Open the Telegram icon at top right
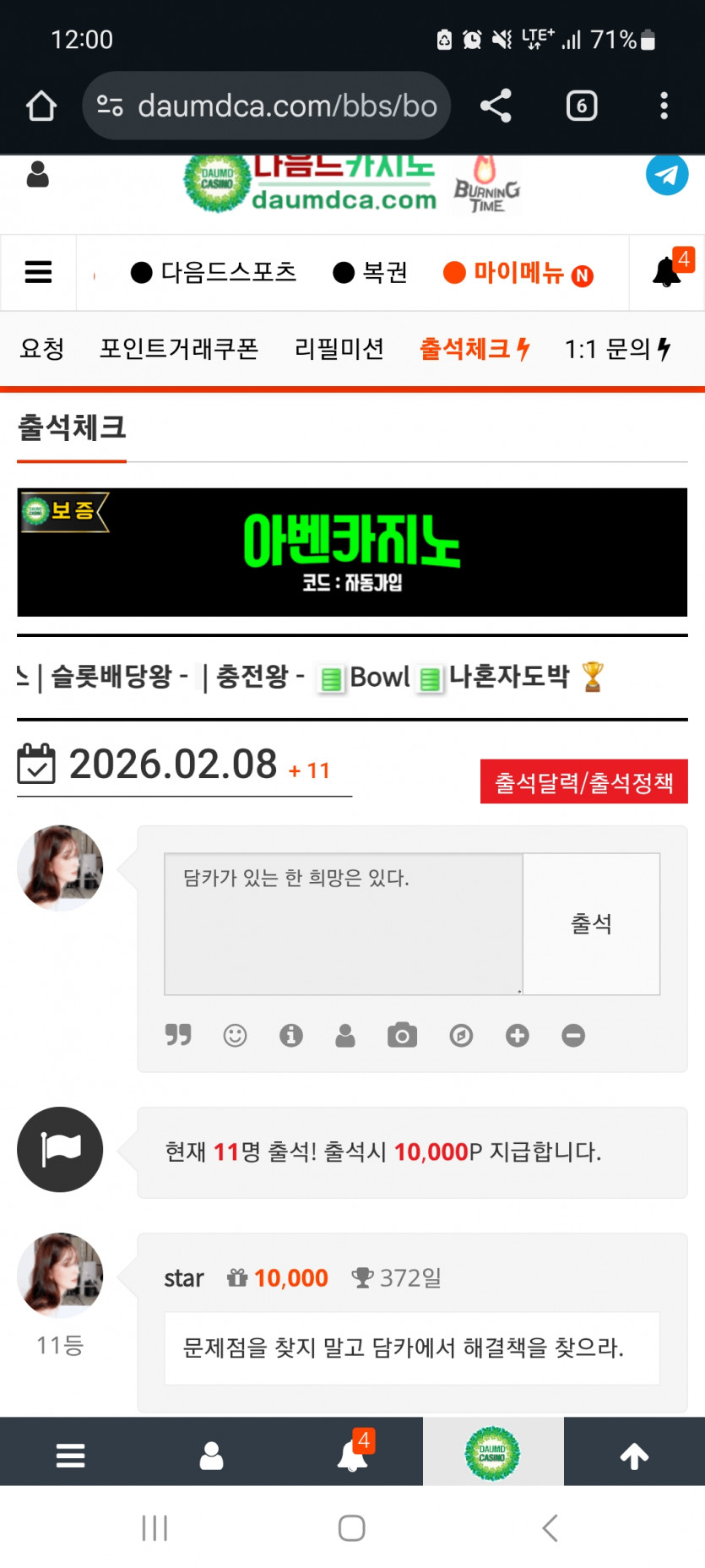 [668, 175]
